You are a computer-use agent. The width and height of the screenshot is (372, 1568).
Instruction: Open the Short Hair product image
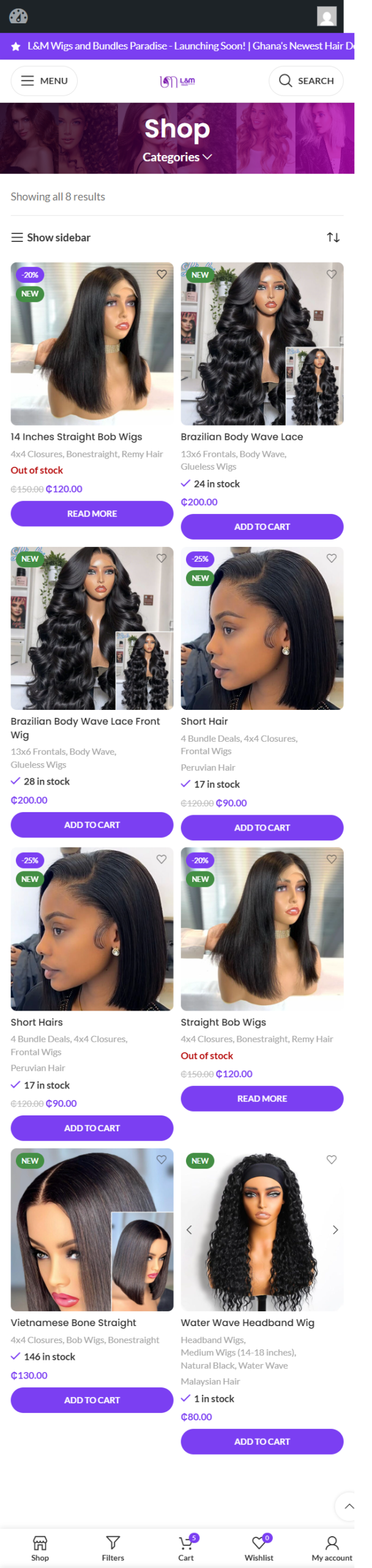tap(262, 629)
